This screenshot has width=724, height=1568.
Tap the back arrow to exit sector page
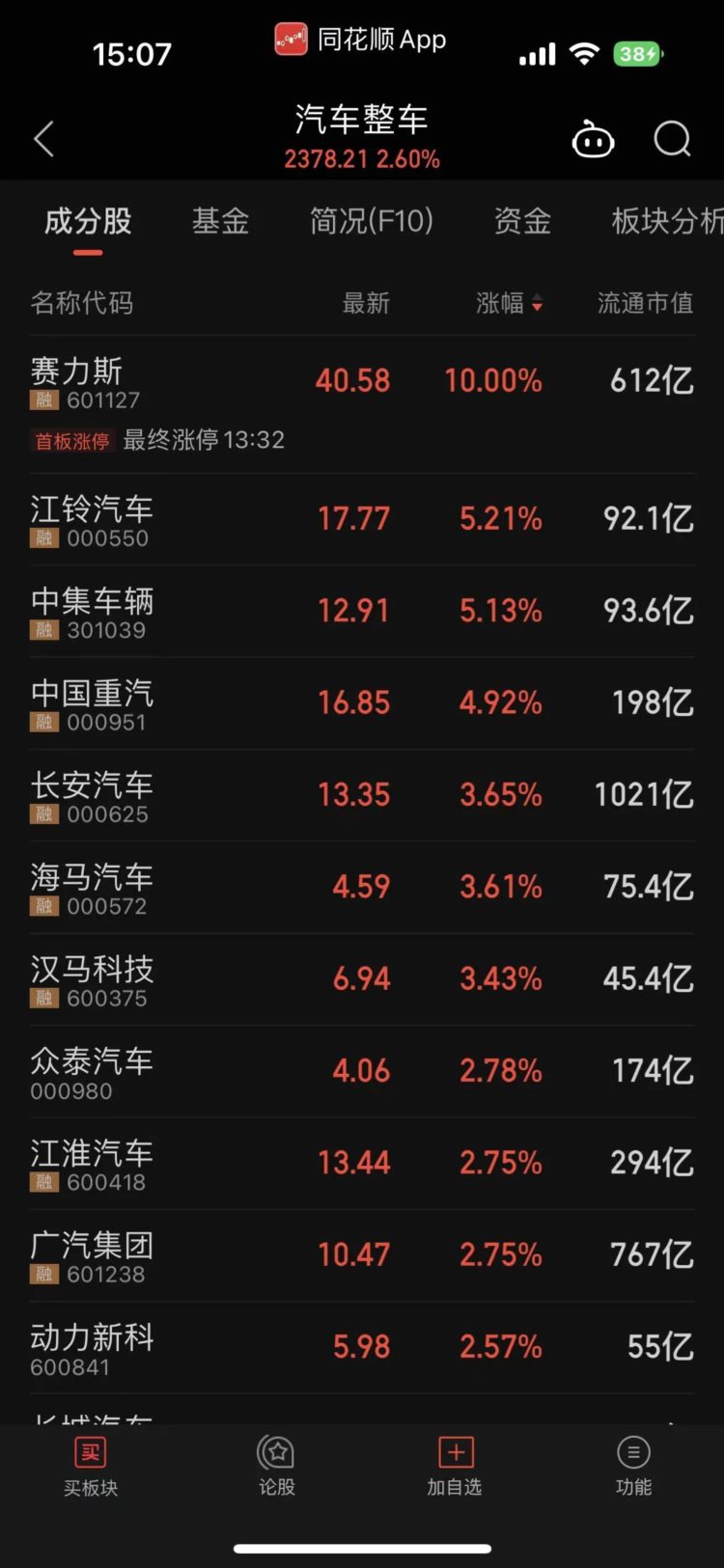[x=42, y=139]
